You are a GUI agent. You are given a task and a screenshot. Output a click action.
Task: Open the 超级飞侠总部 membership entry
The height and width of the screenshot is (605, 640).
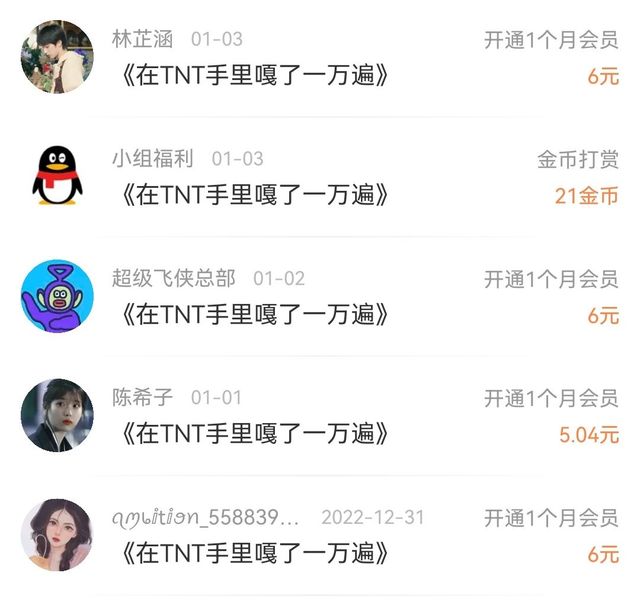pyautogui.click(x=320, y=297)
